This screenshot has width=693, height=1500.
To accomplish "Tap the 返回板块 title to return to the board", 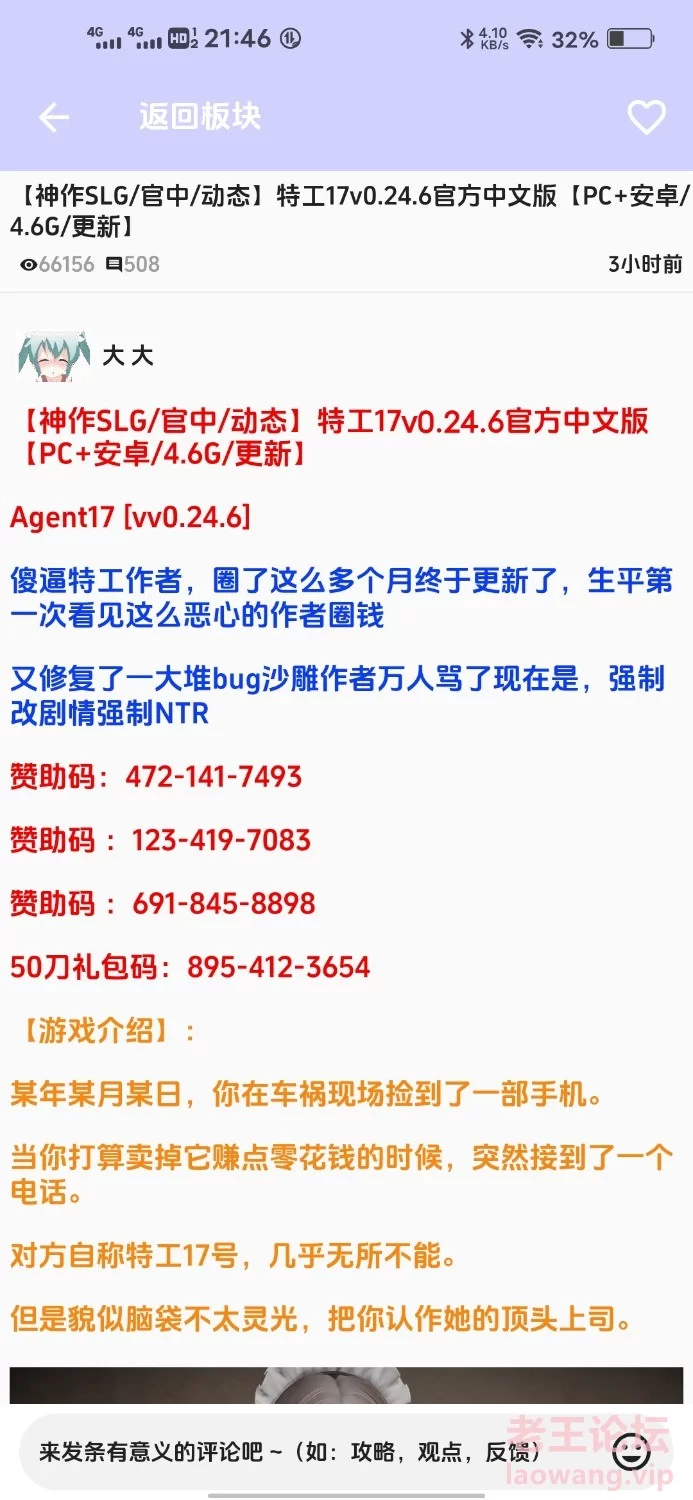I will tap(200, 116).
